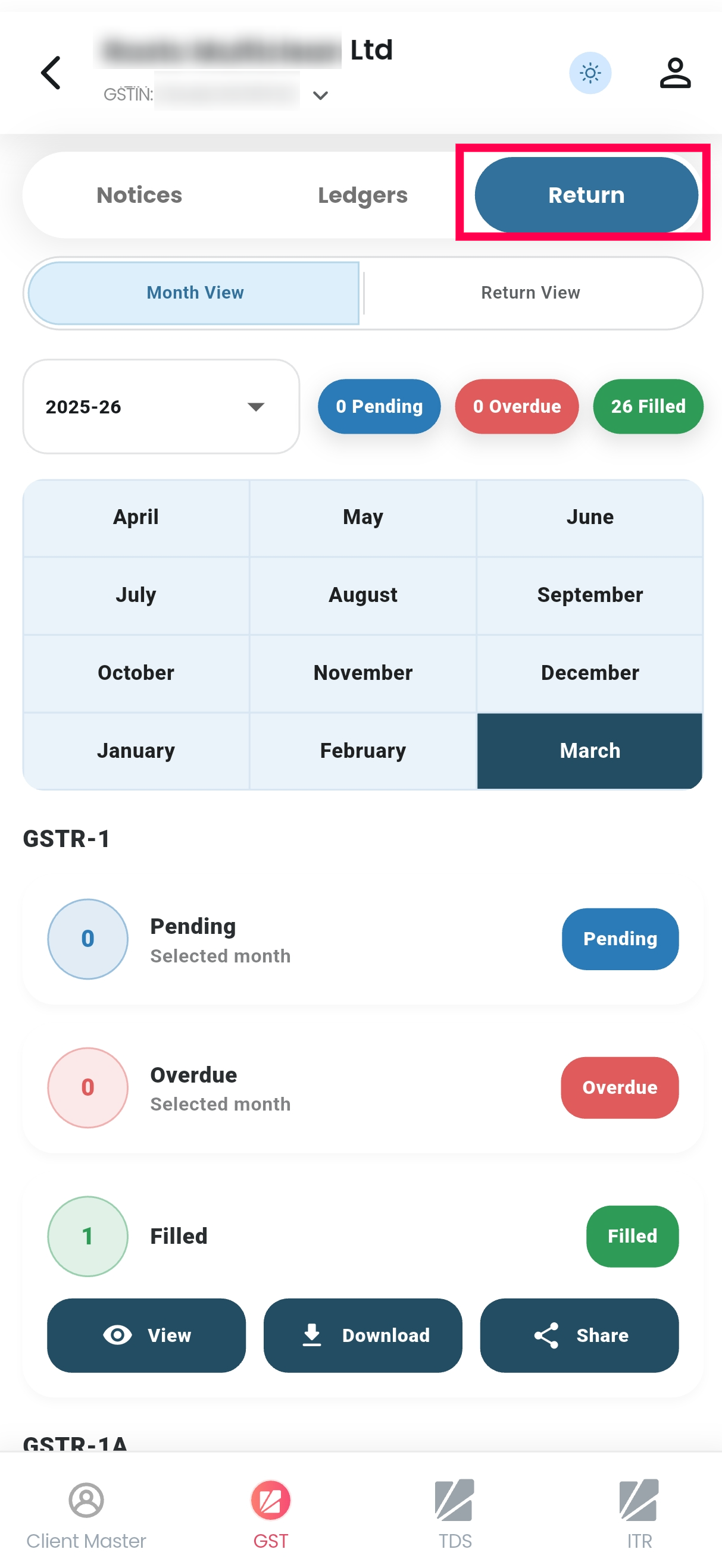Toggle the light theme sun icon
The height and width of the screenshot is (1568, 722).
click(x=590, y=73)
